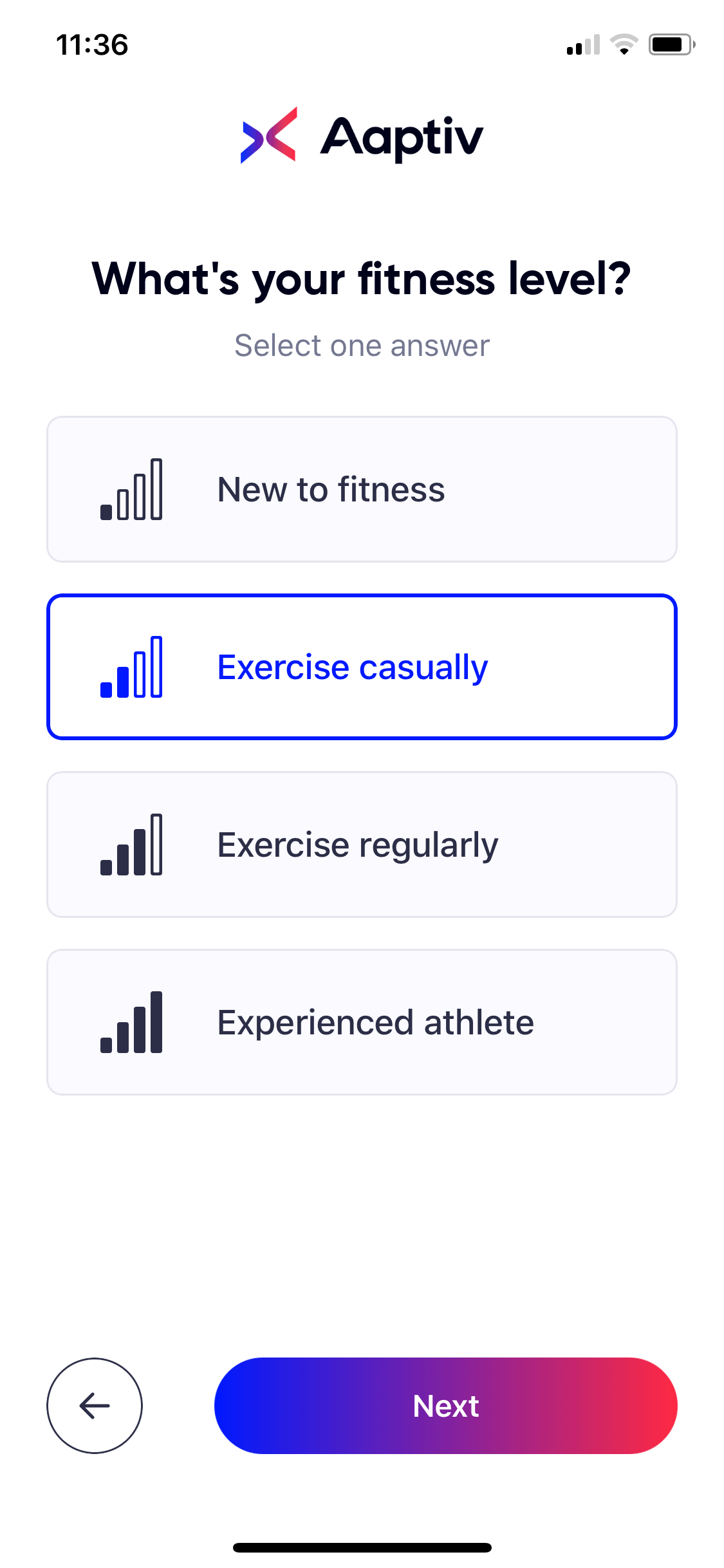
Task: Select Experienced athlete
Action: pos(362,1022)
